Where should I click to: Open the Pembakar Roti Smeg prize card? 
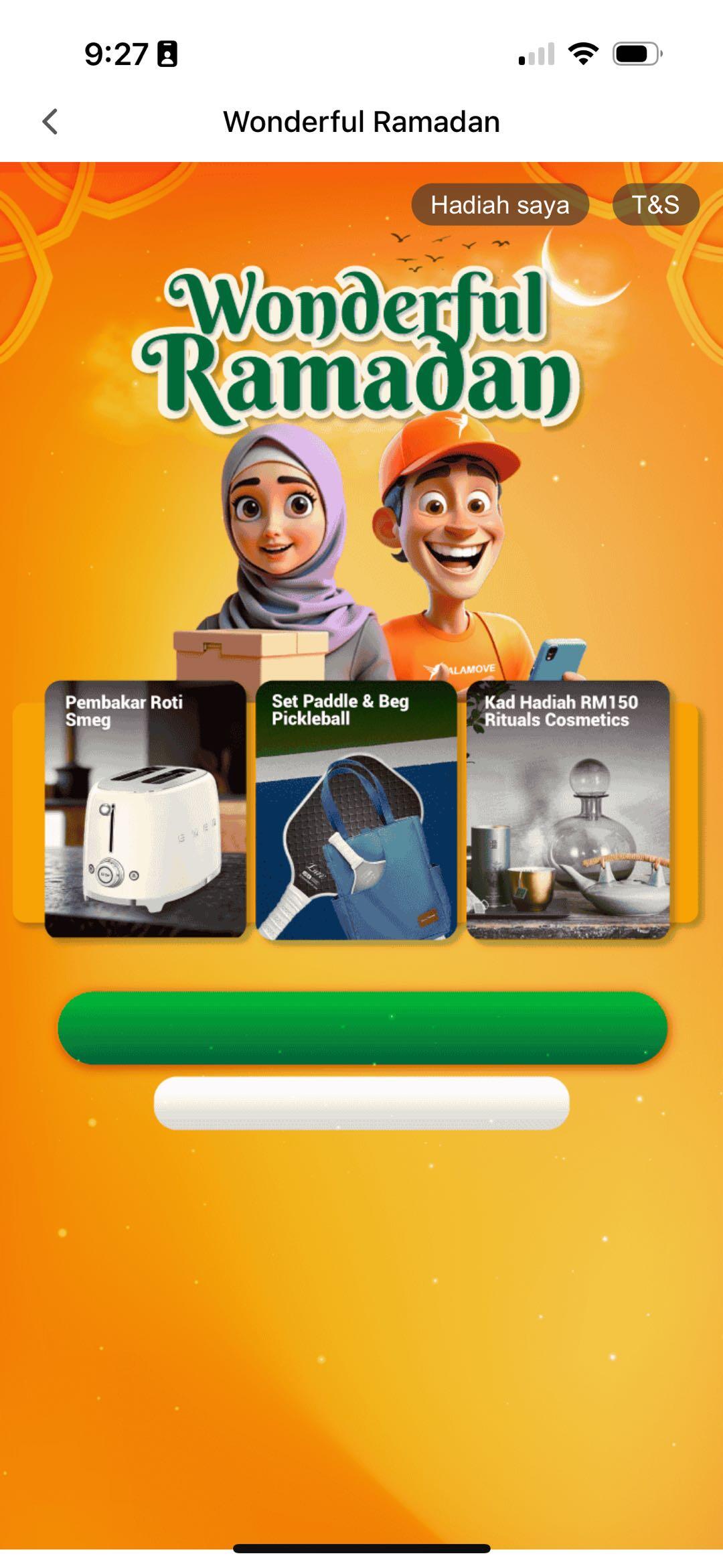pos(145,809)
